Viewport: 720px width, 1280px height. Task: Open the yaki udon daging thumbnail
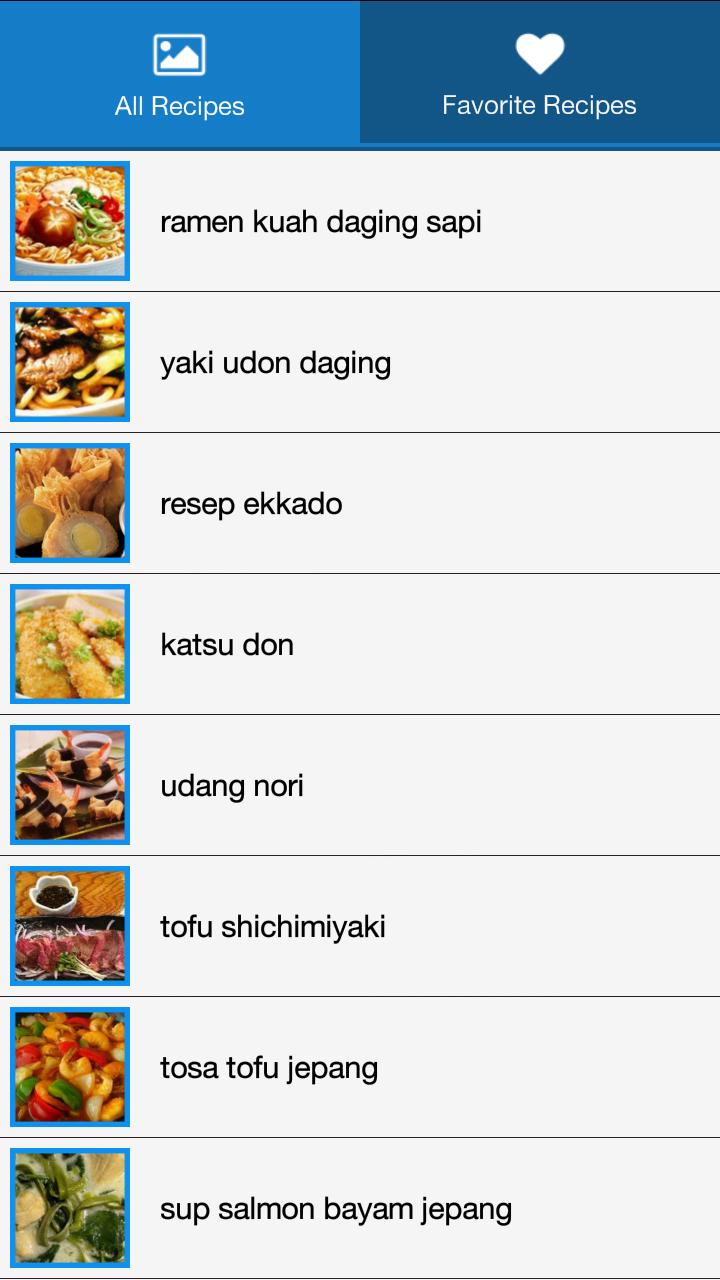click(x=69, y=362)
